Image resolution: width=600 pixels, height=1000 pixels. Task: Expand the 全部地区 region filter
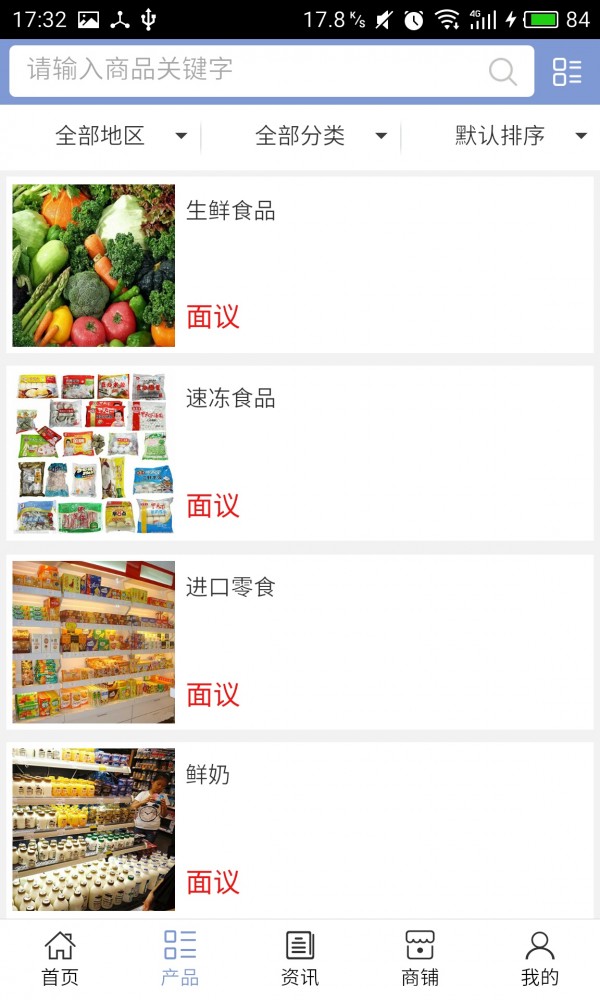[x=120, y=136]
